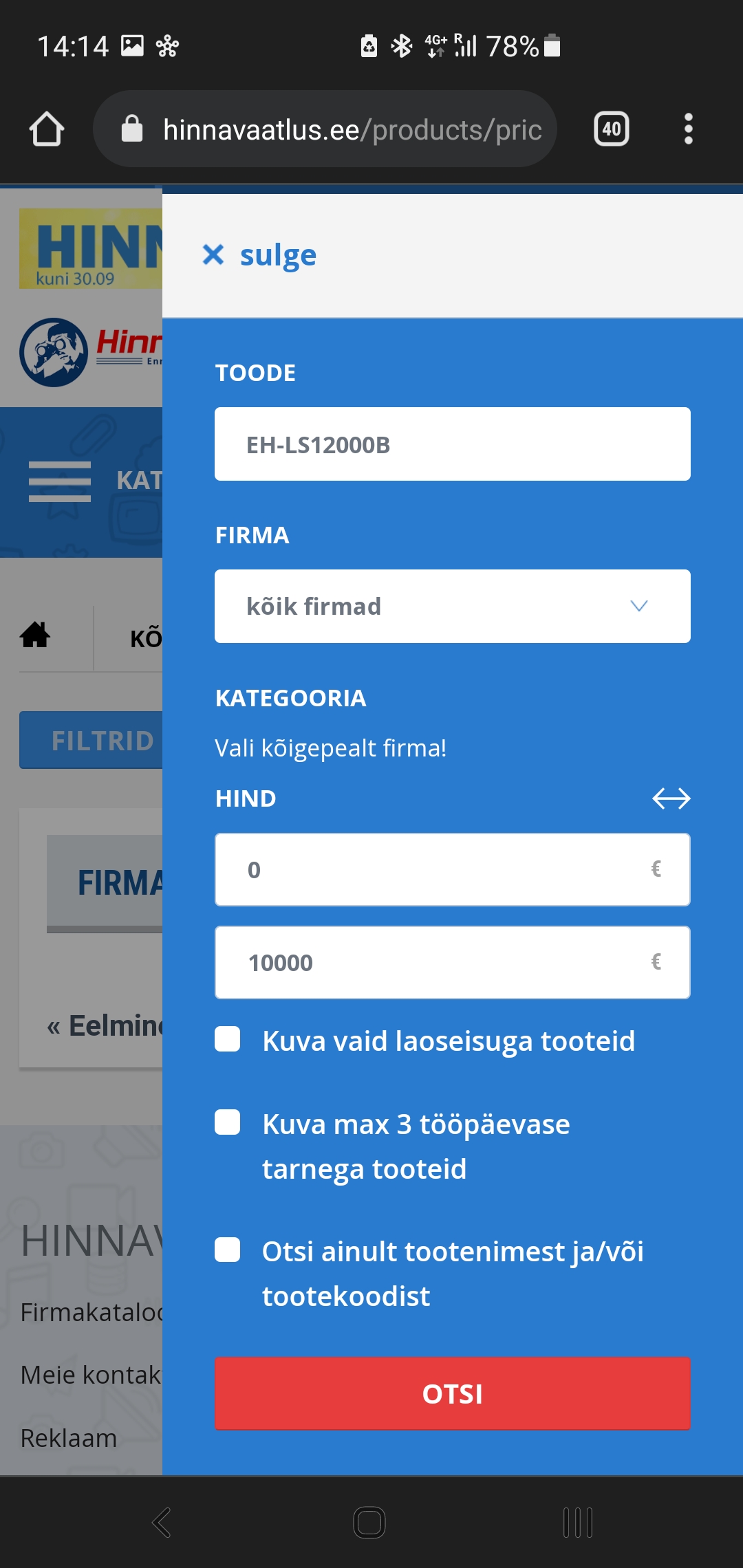Open browser tabs showing 40
Image resolution: width=743 pixels, height=1568 pixels.
point(612,129)
